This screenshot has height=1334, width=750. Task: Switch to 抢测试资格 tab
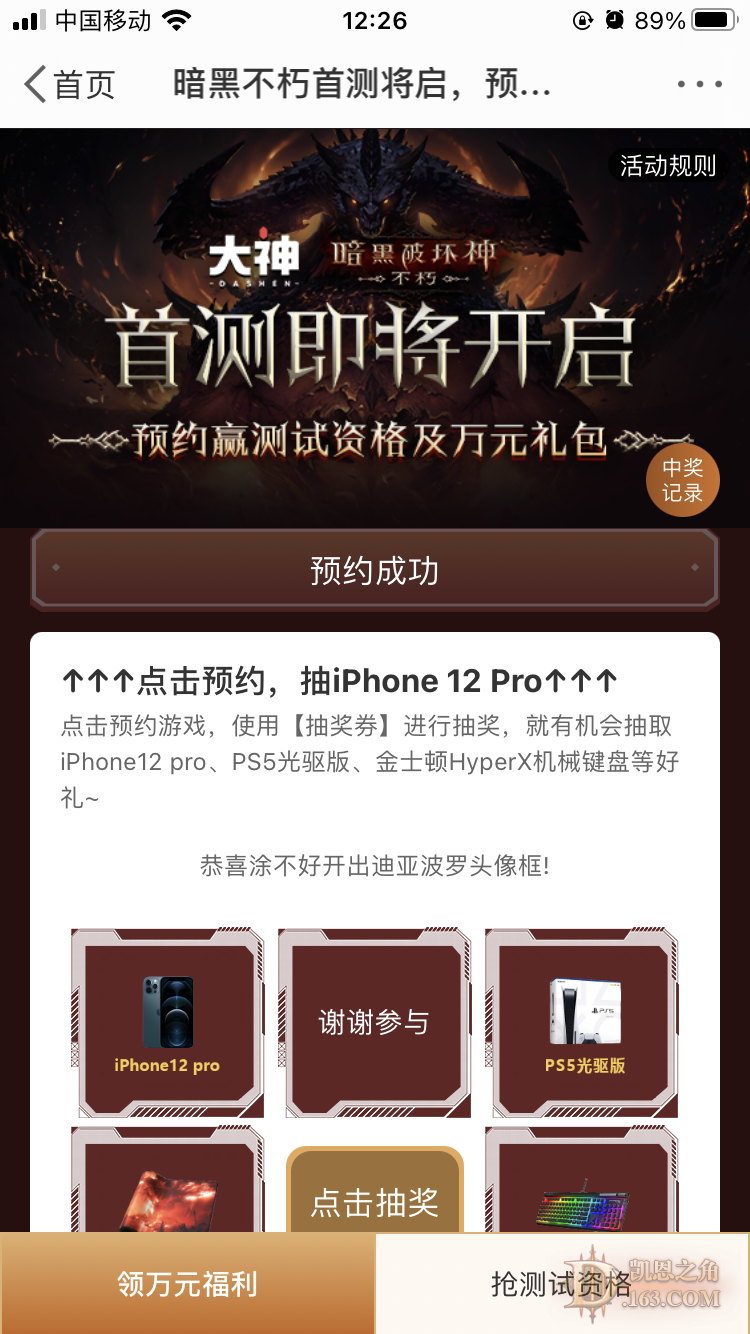(562, 1284)
